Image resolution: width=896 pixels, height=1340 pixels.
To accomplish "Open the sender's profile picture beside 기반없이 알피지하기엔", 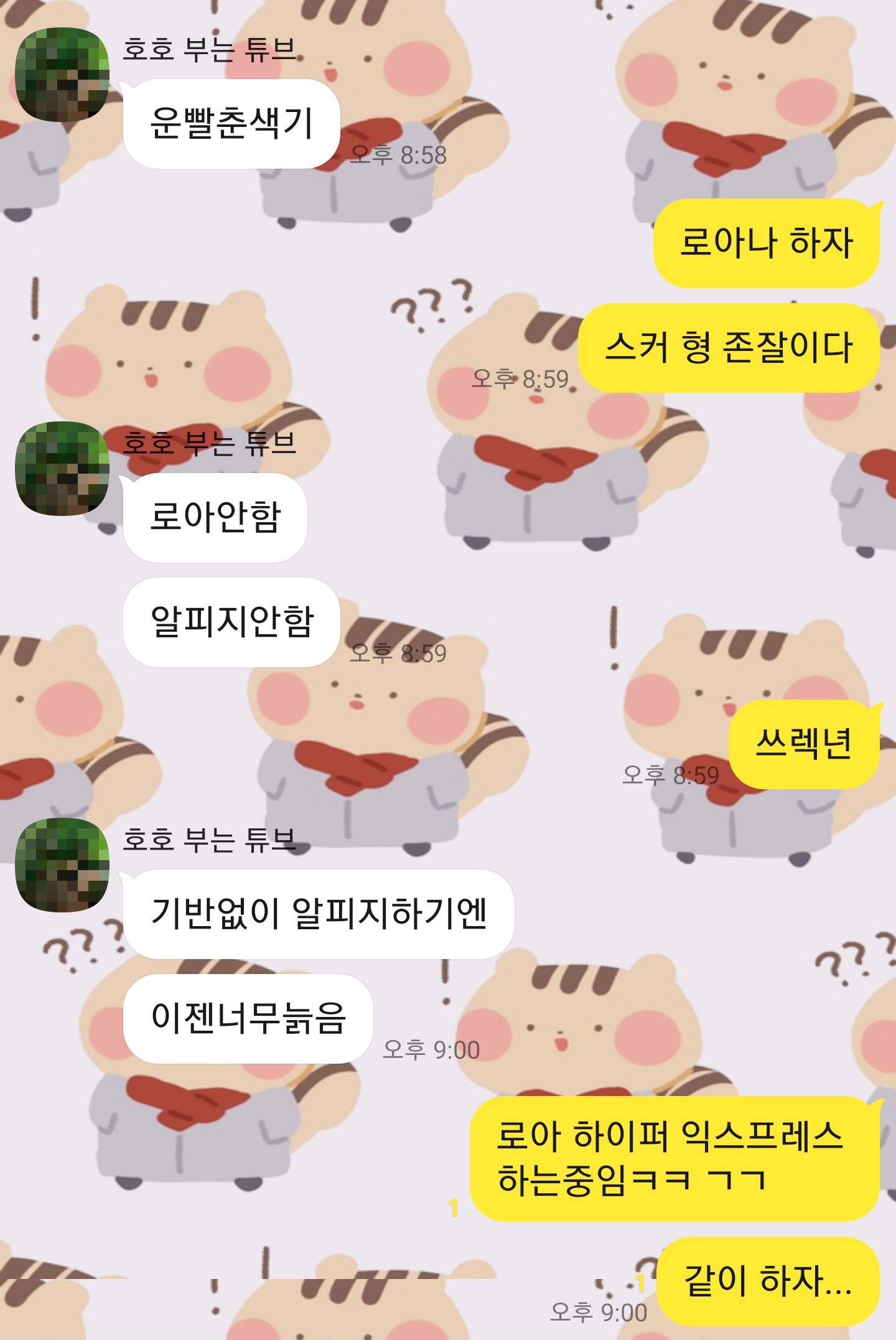I will [x=62, y=864].
